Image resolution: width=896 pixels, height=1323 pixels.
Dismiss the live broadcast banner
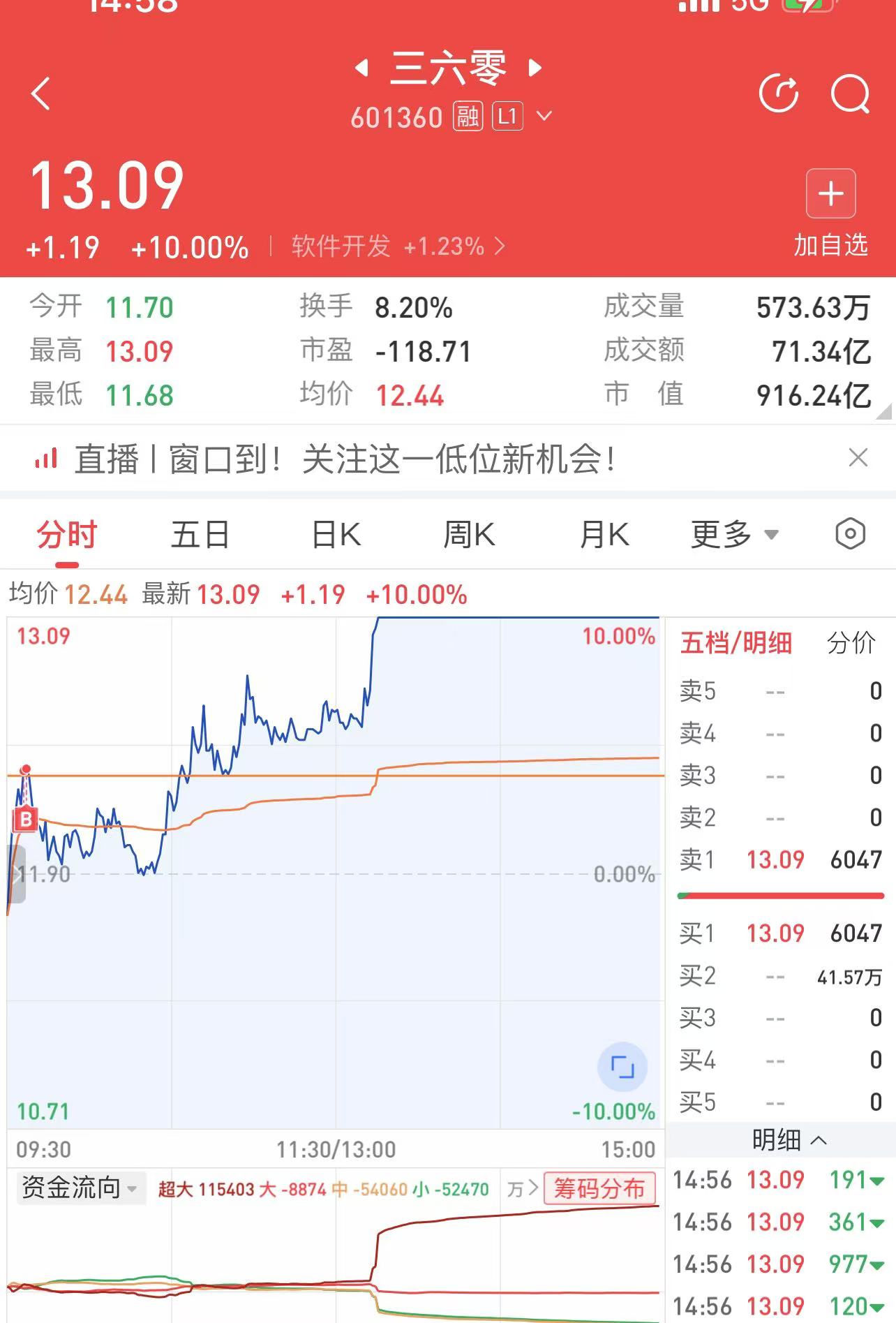point(859,459)
